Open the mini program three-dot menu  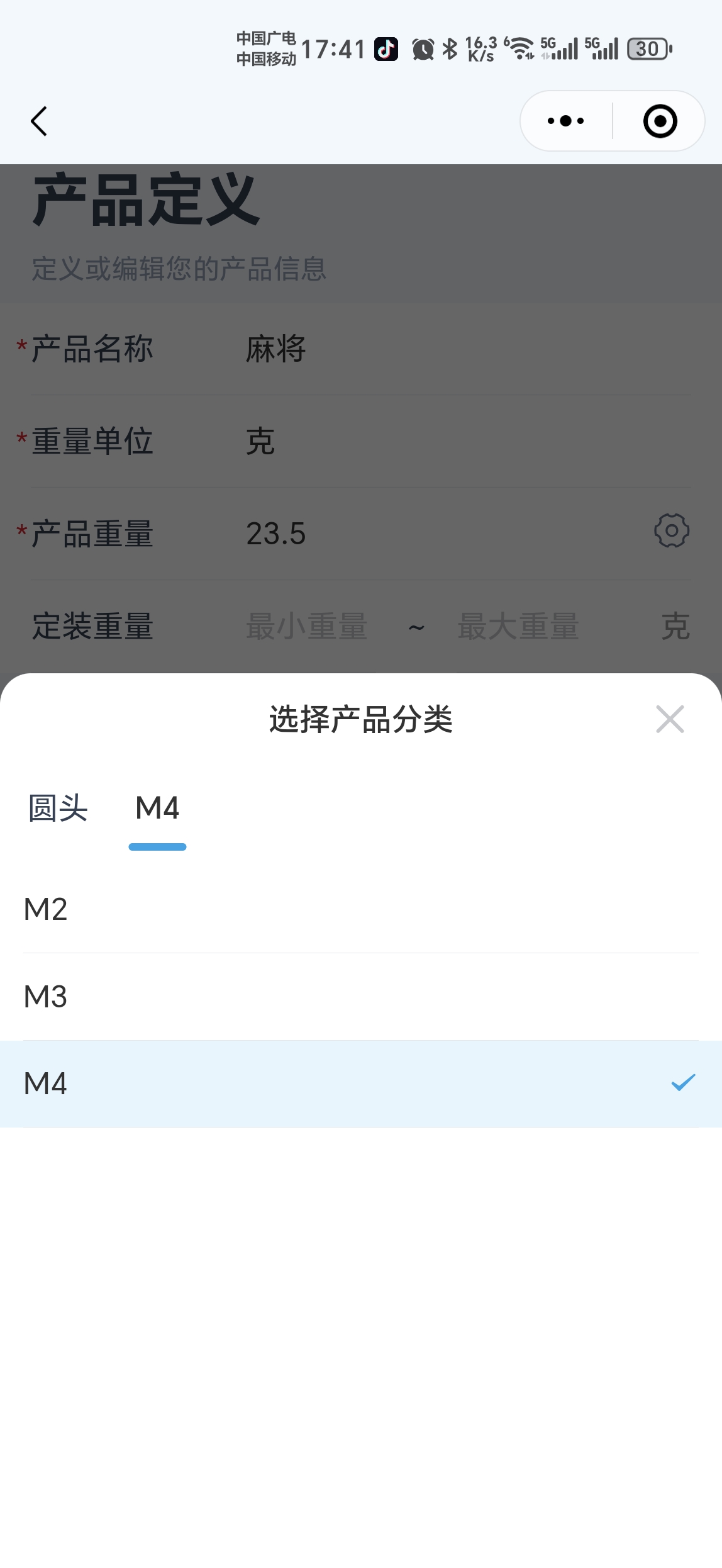click(x=565, y=121)
